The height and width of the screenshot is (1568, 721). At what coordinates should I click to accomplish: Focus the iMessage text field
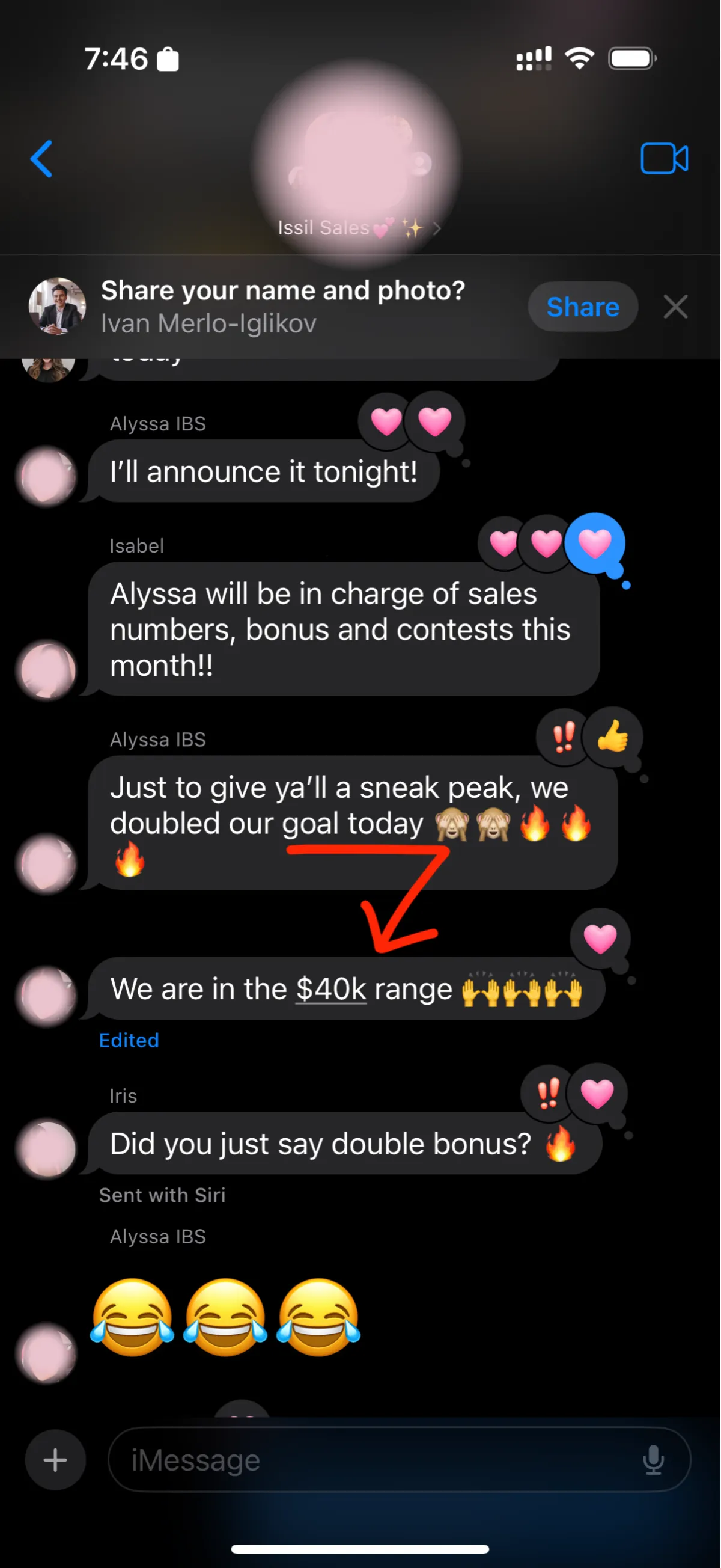point(377,1460)
